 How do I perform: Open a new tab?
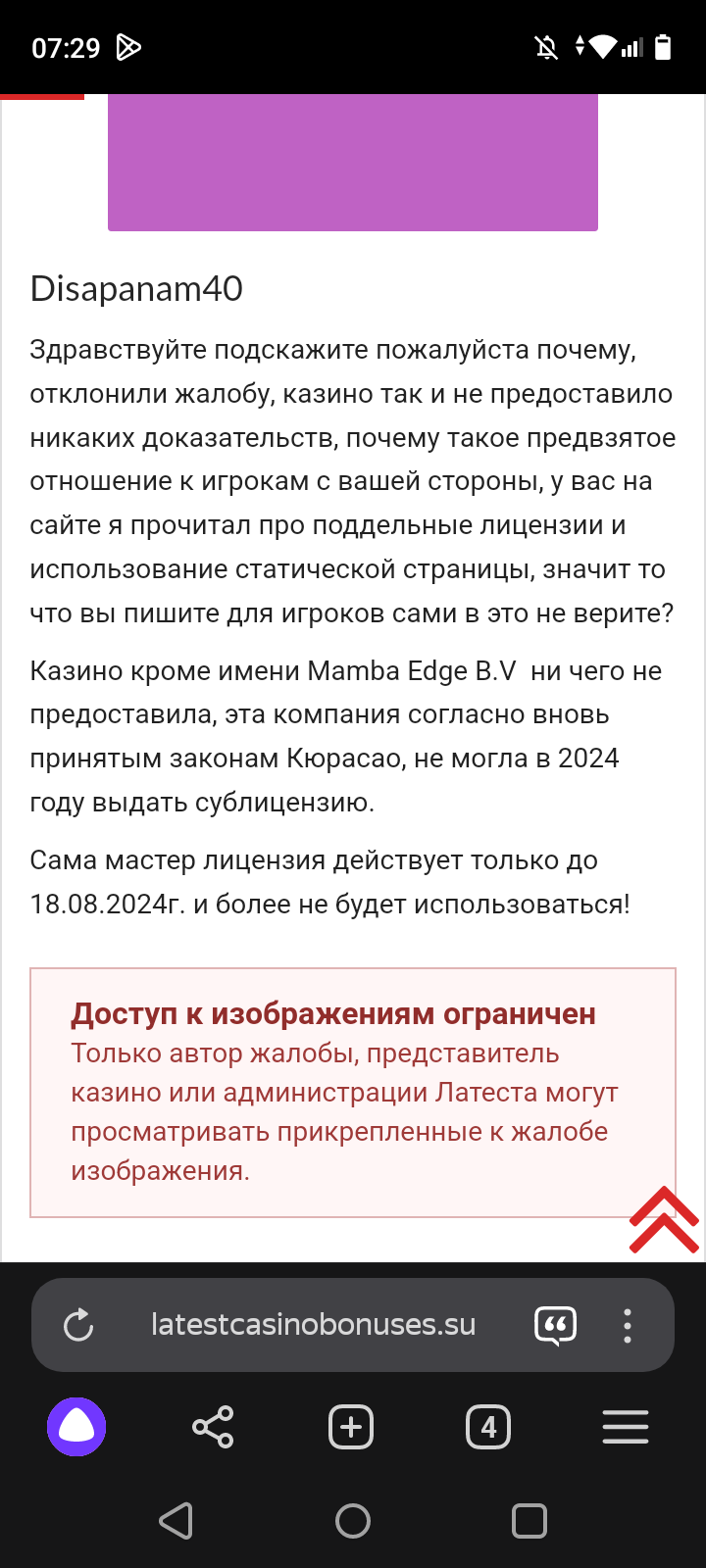pyautogui.click(x=351, y=1427)
